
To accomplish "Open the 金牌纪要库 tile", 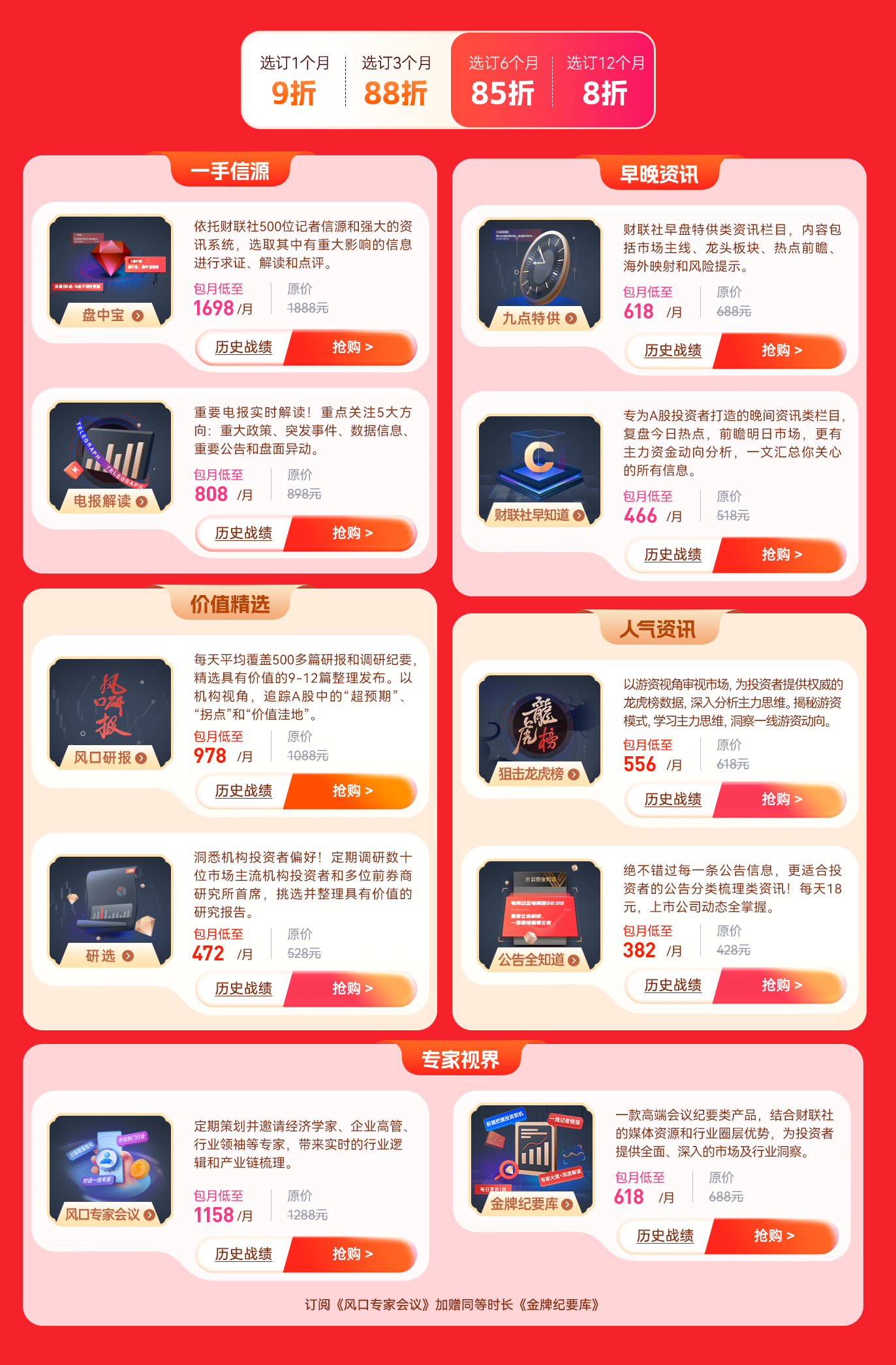I will click(x=532, y=1159).
